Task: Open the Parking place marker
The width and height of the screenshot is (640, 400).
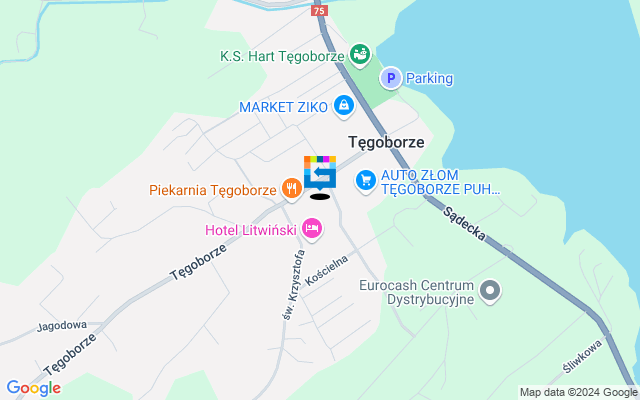Action: (391, 78)
